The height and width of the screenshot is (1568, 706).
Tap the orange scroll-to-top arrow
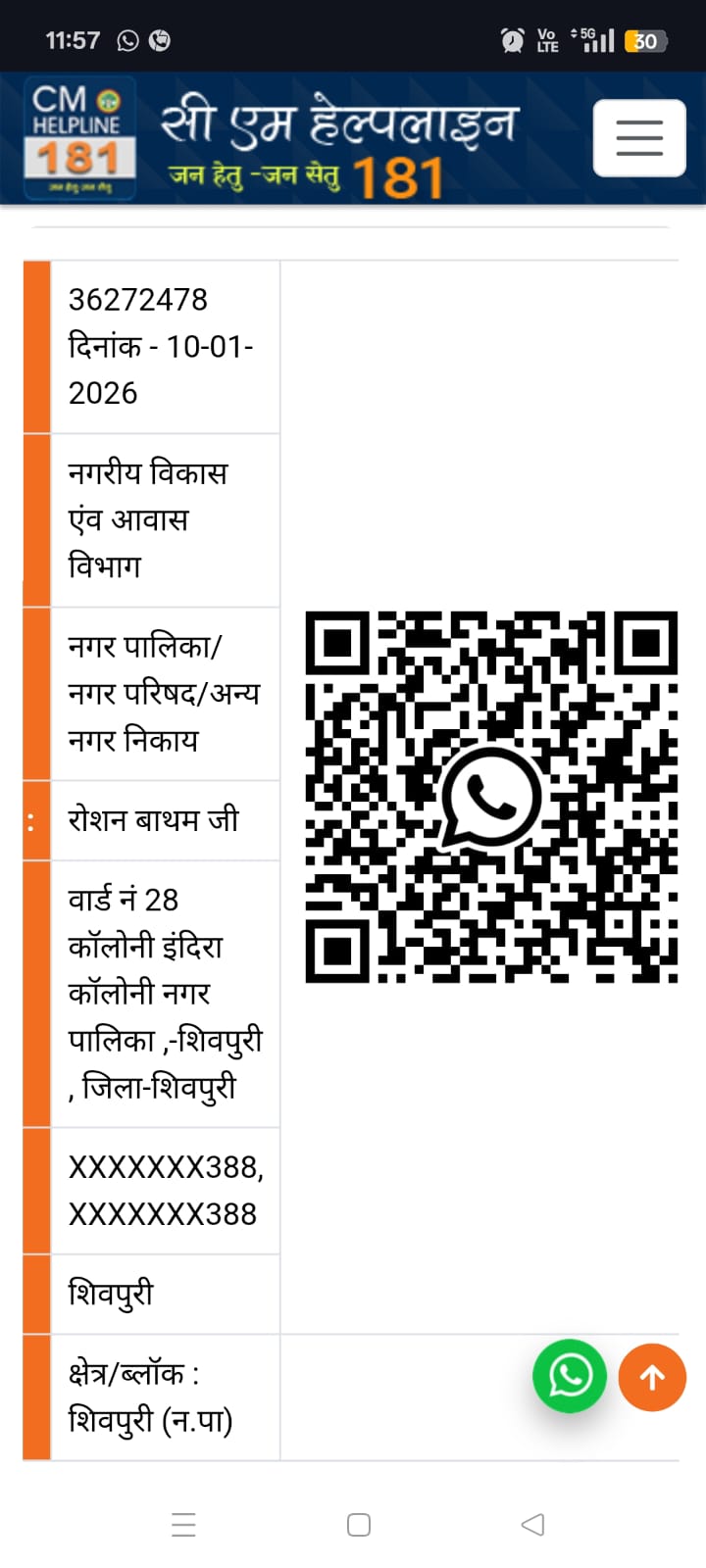pyautogui.click(x=652, y=1377)
